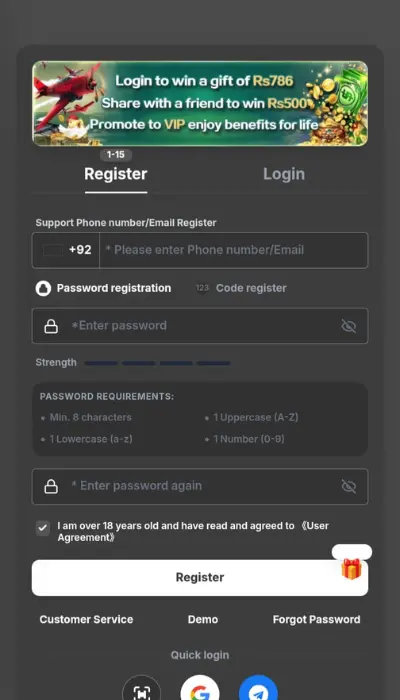Reveal text in Enter password again field
This screenshot has width=400, height=700.
tap(349, 487)
